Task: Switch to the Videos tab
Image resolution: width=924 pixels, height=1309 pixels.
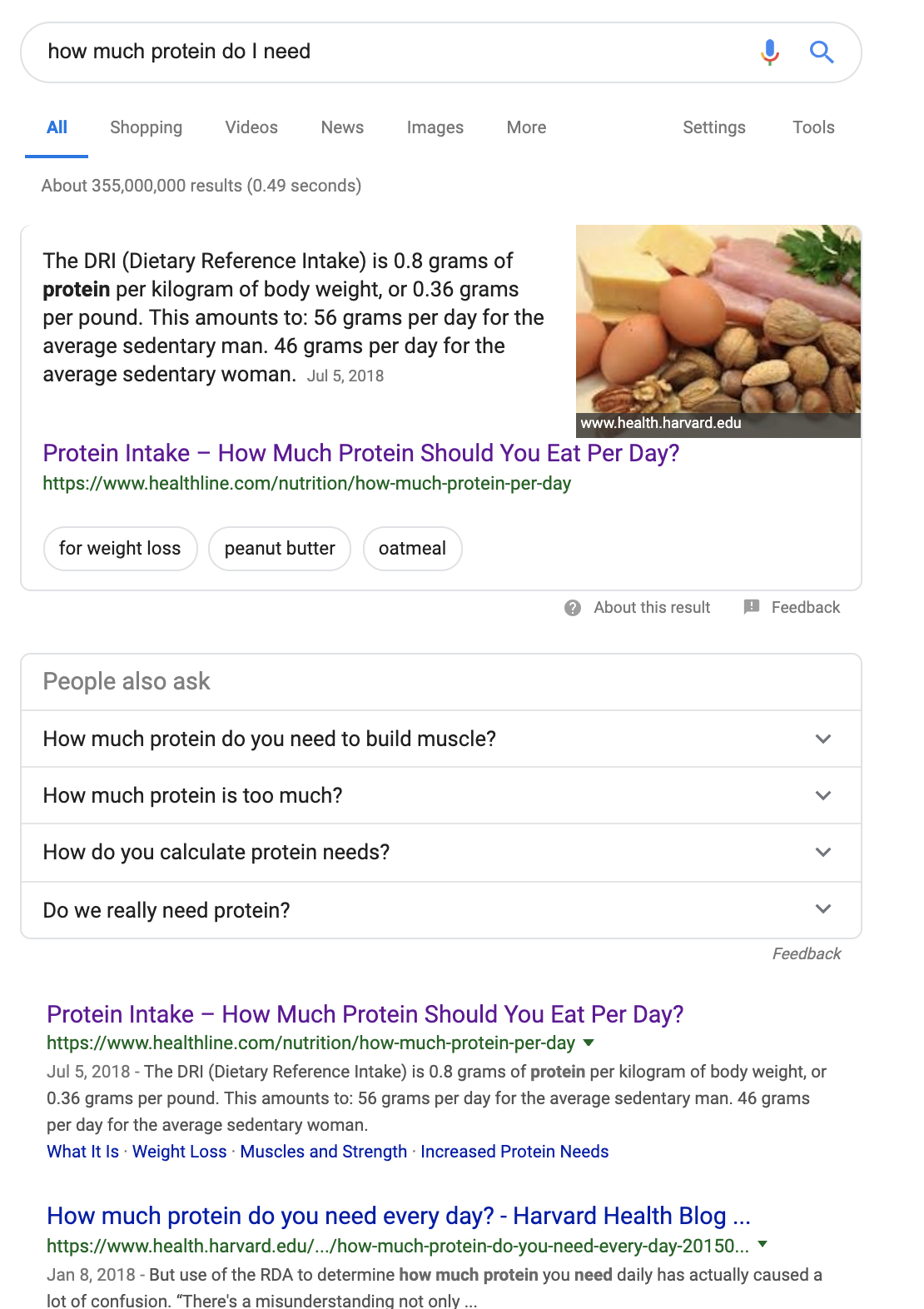Action: 251,127
